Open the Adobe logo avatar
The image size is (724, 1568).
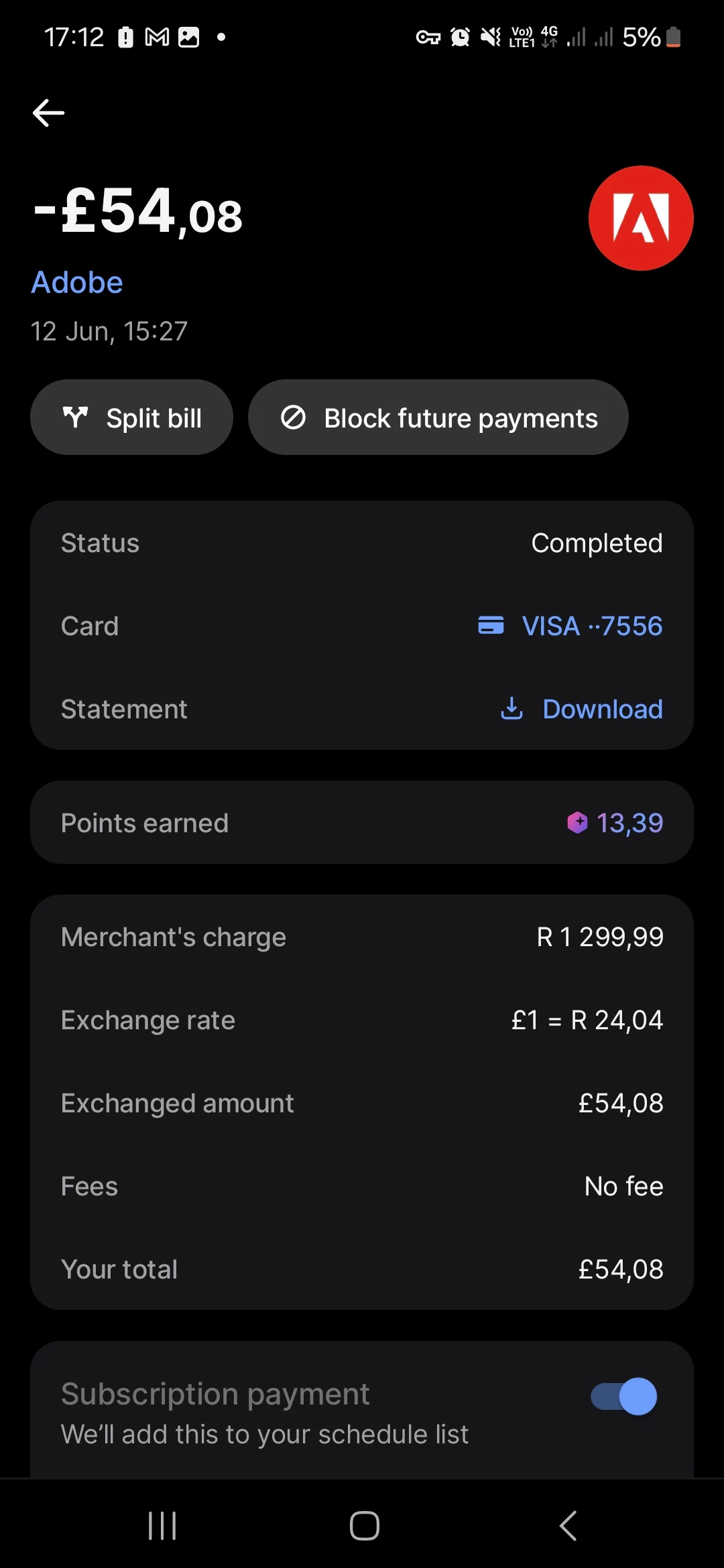tap(641, 218)
